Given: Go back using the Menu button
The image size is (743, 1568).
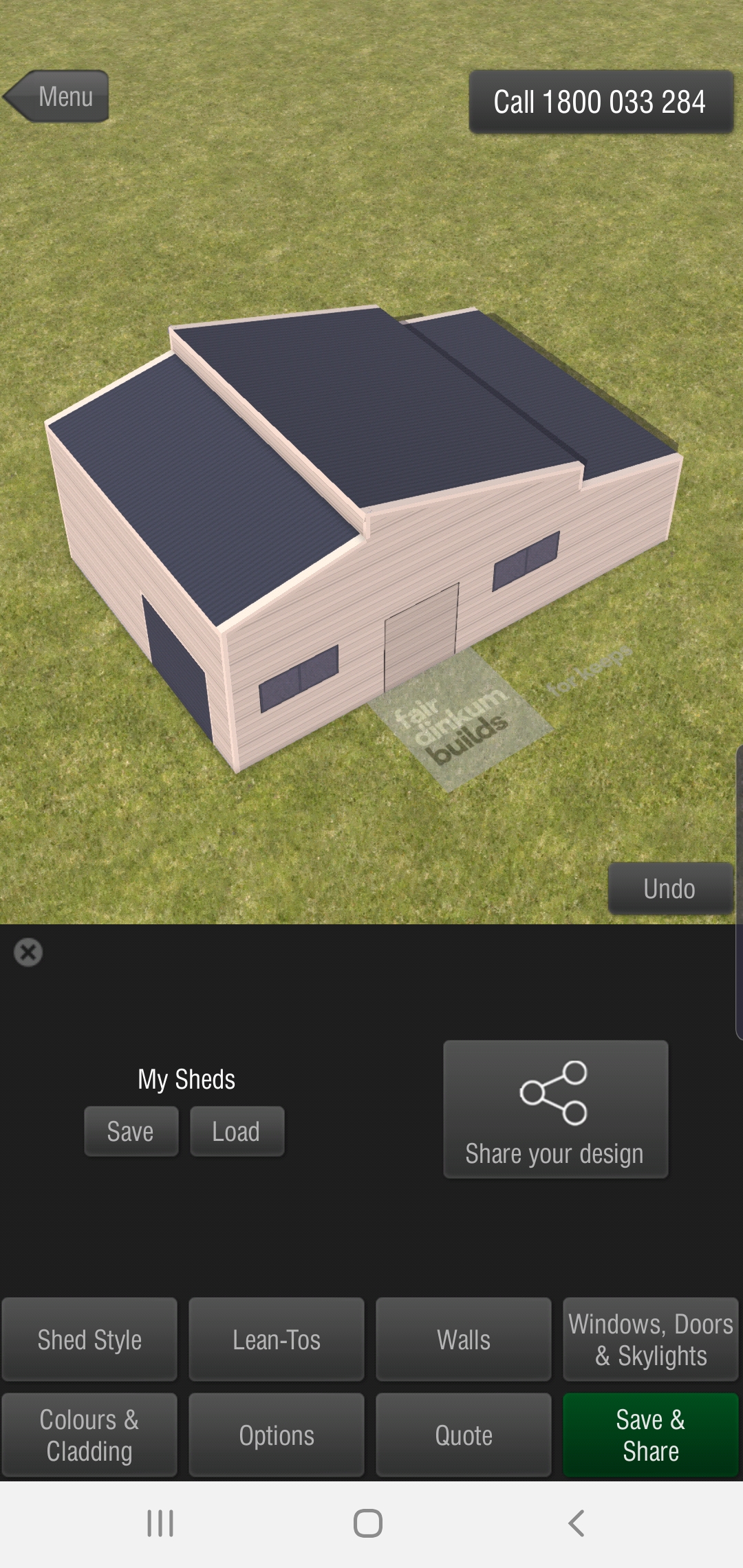Looking at the screenshot, I should pyautogui.click(x=56, y=96).
